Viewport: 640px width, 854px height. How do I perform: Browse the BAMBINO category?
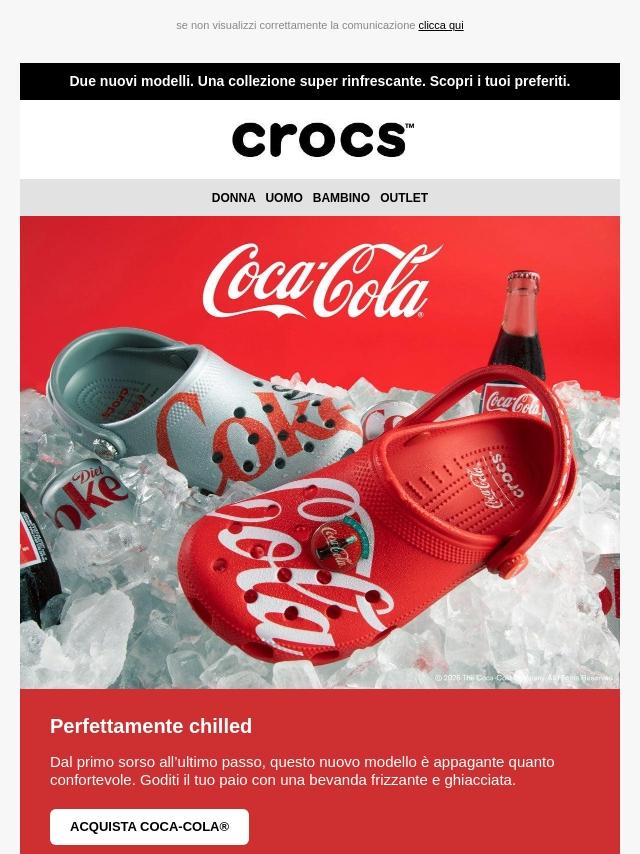point(341,198)
